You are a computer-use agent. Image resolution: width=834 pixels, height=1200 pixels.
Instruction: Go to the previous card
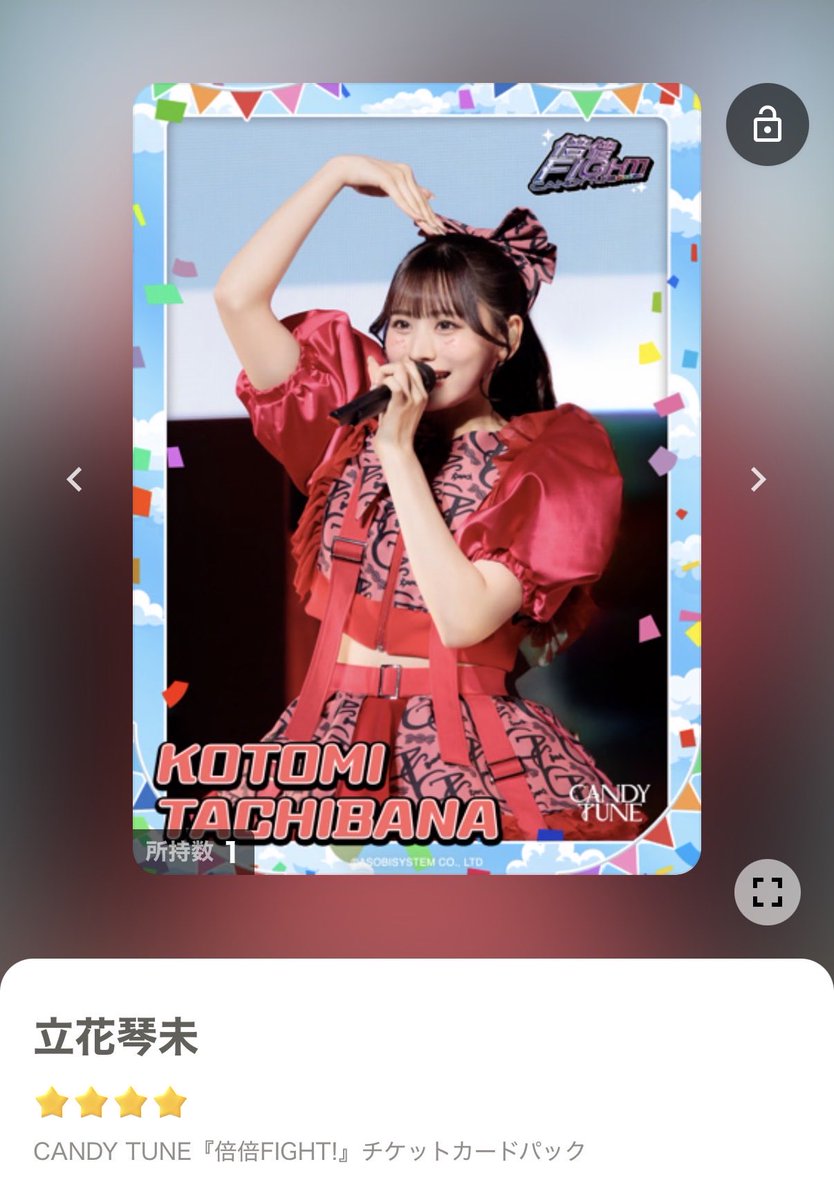(x=74, y=480)
